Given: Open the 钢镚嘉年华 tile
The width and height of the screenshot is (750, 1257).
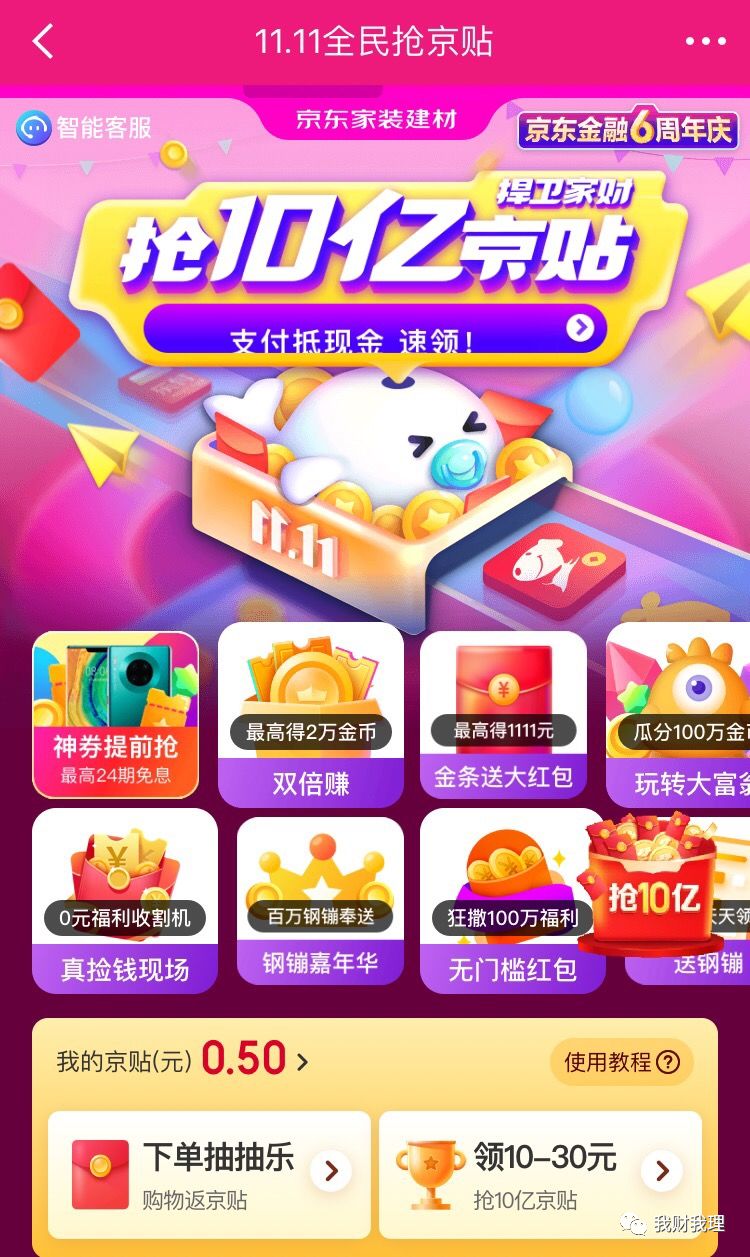Looking at the screenshot, I should point(320,900).
